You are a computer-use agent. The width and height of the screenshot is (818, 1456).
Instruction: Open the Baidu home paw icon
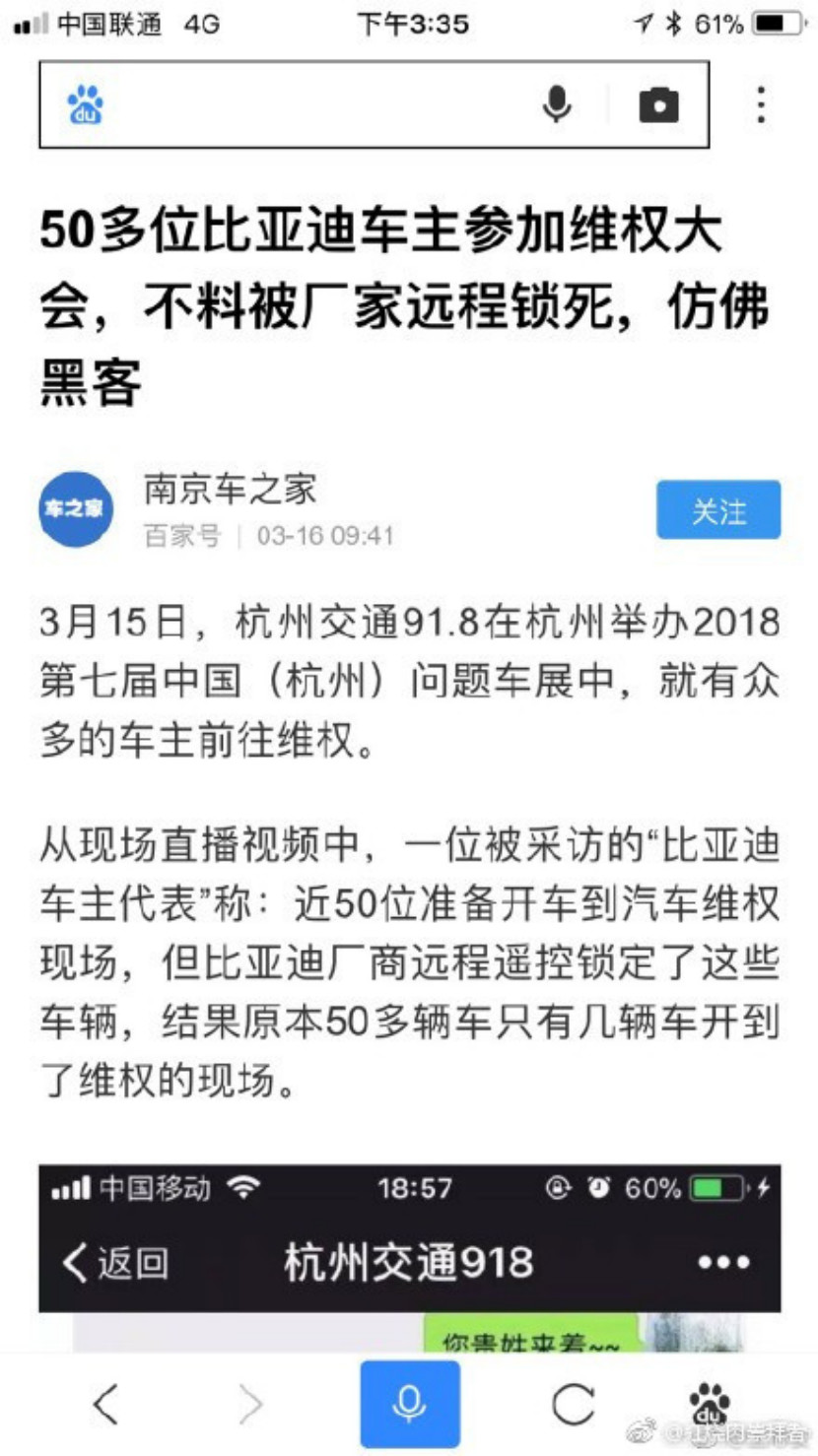click(709, 1403)
